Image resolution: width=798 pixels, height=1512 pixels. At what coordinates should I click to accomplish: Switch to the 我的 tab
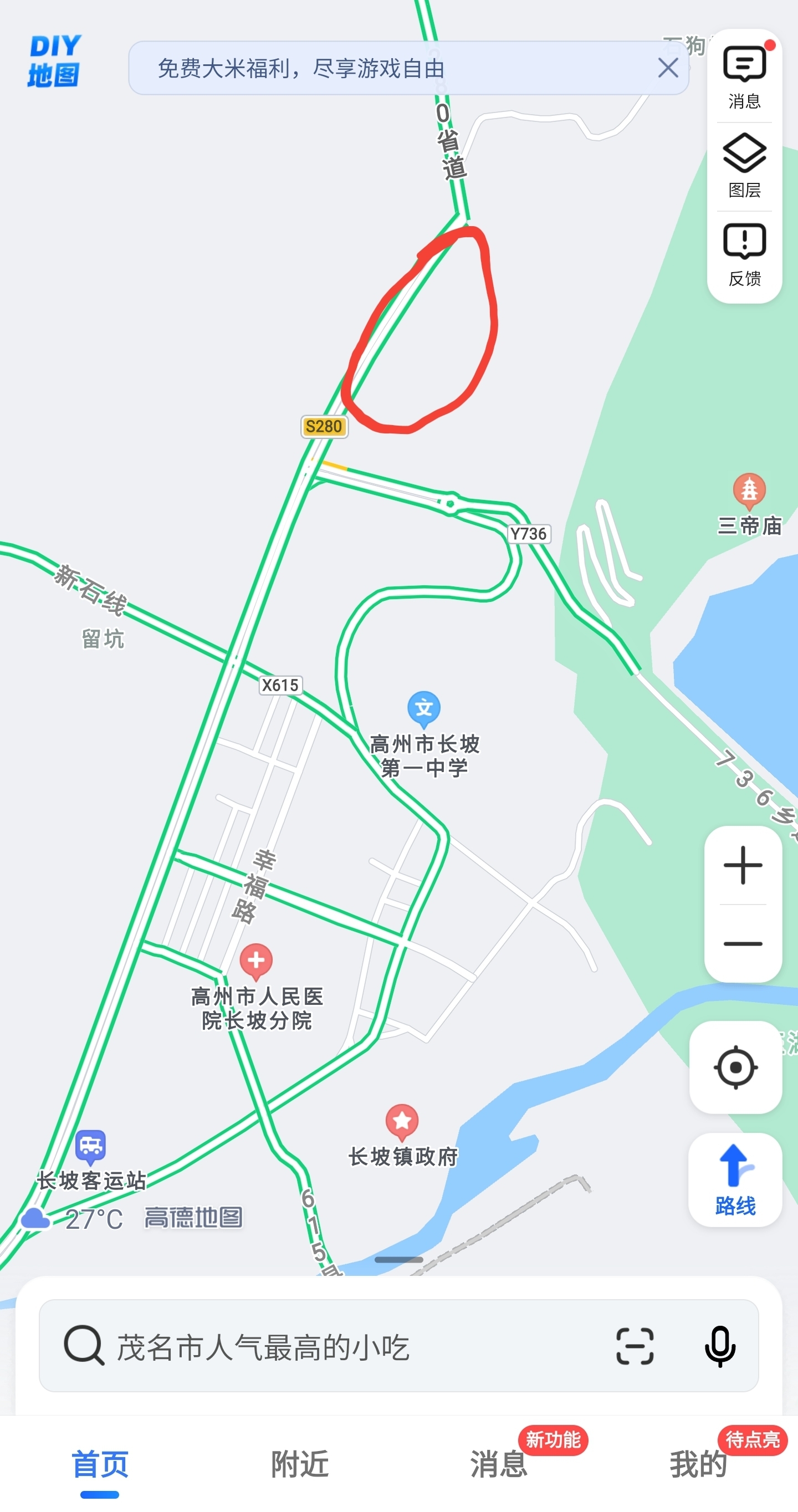(698, 1464)
